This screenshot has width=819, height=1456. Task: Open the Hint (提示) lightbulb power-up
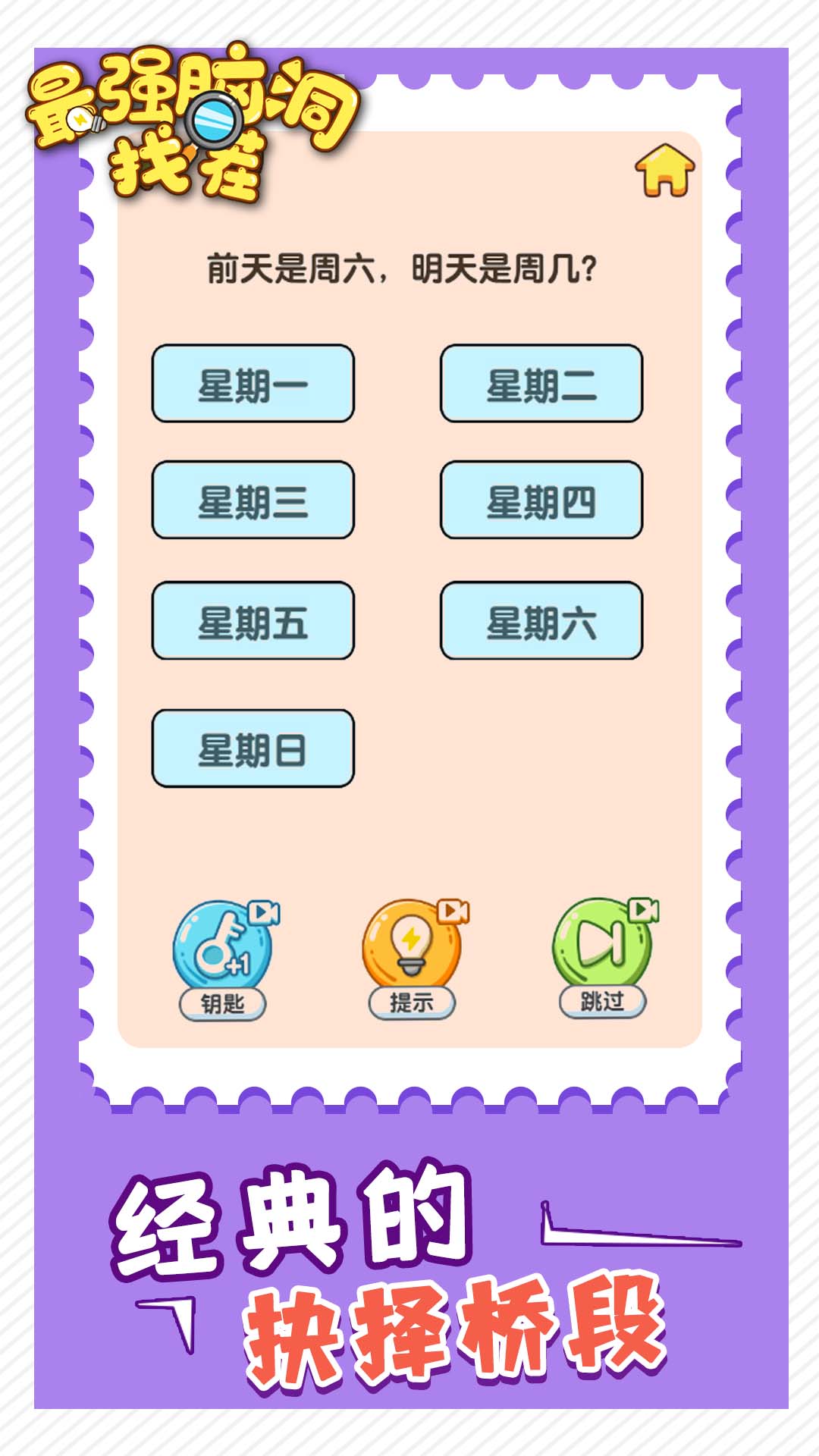413,940
